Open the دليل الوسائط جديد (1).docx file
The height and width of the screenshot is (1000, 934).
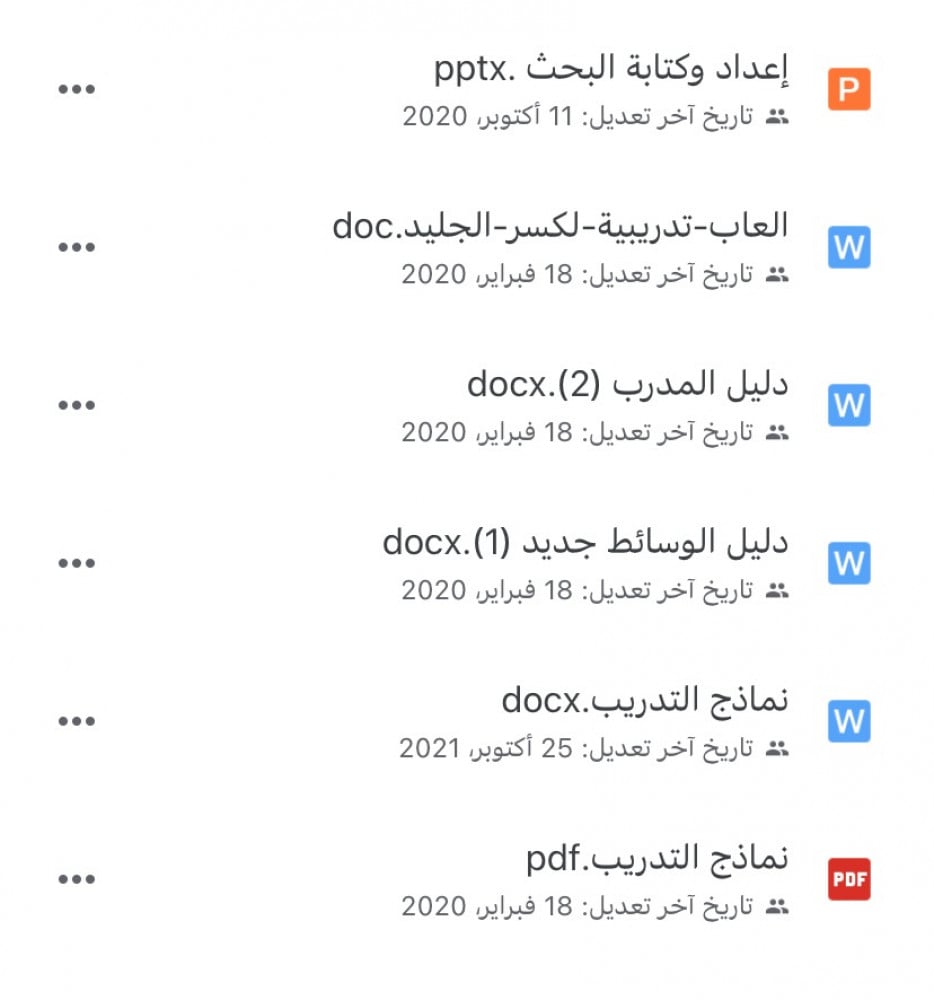click(585, 543)
